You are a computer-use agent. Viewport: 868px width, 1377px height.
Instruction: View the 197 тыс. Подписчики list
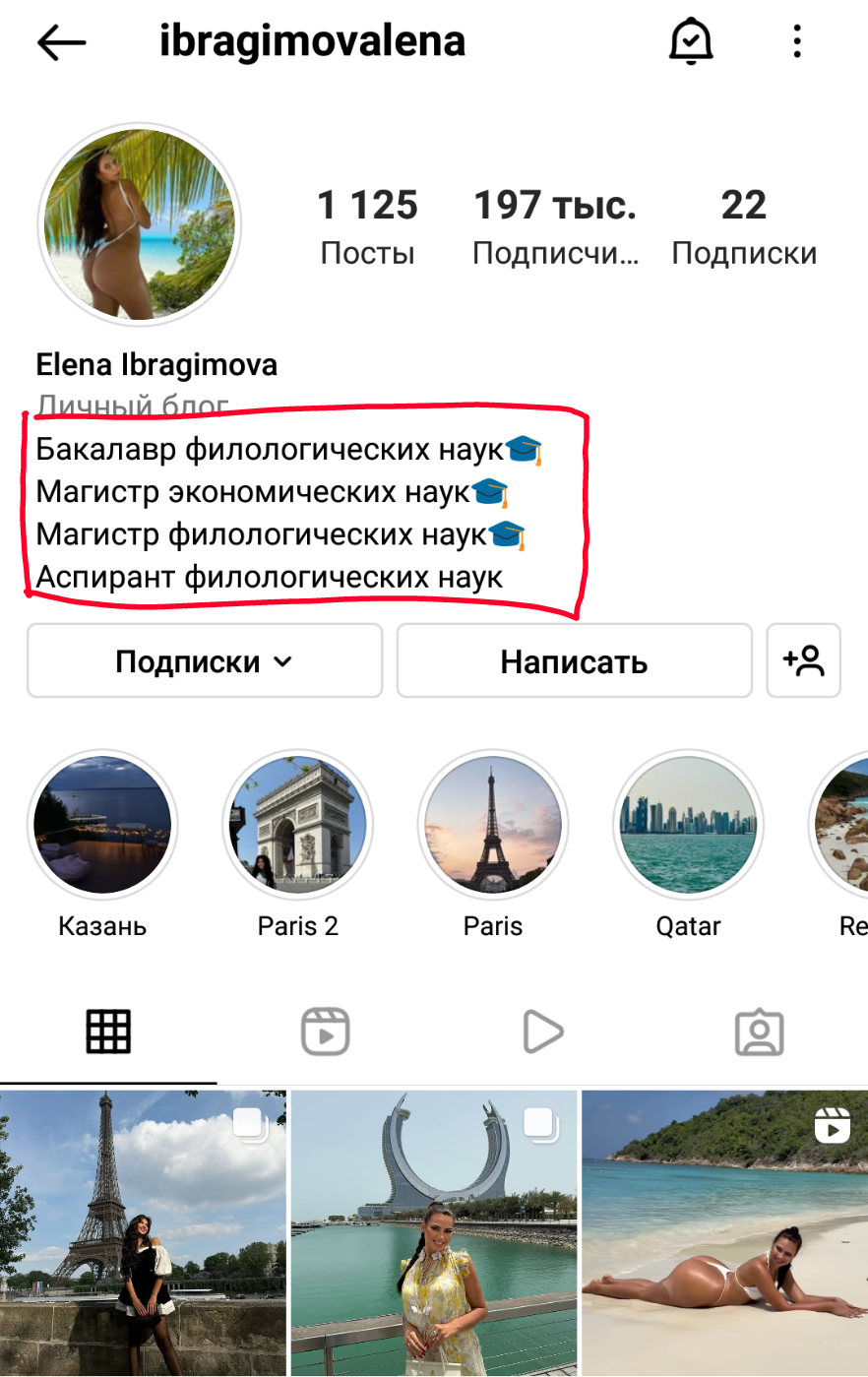click(555, 227)
